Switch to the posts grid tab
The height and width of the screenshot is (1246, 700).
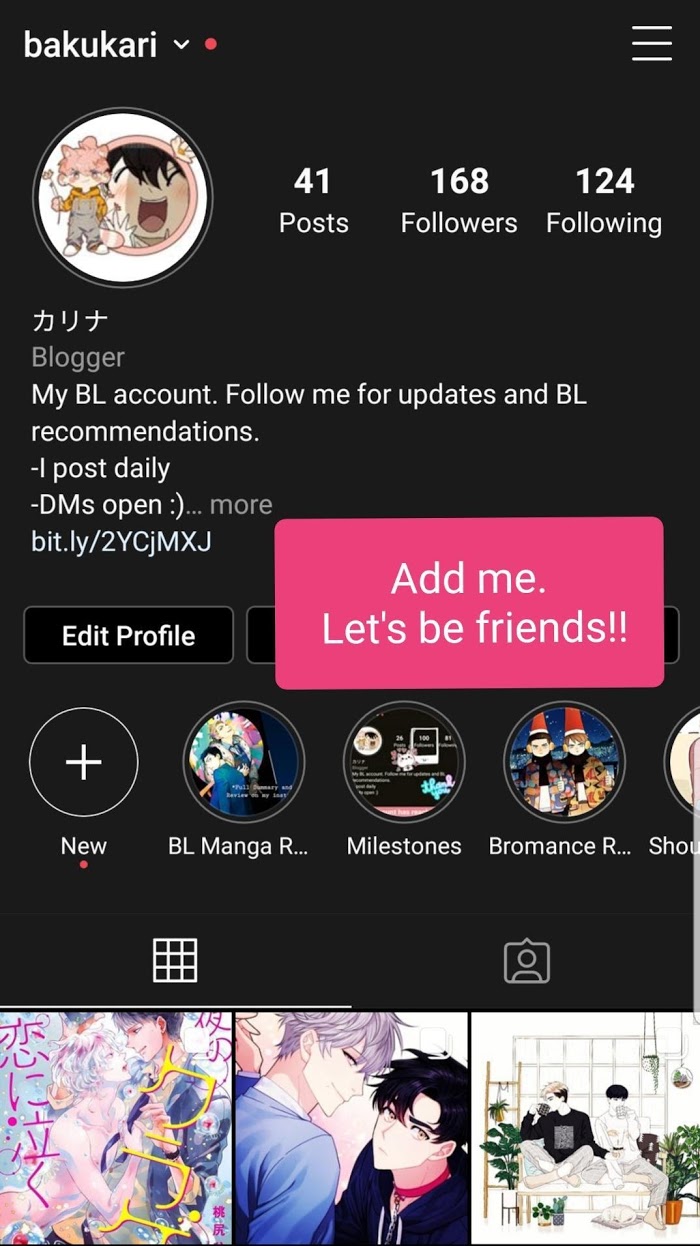point(175,961)
